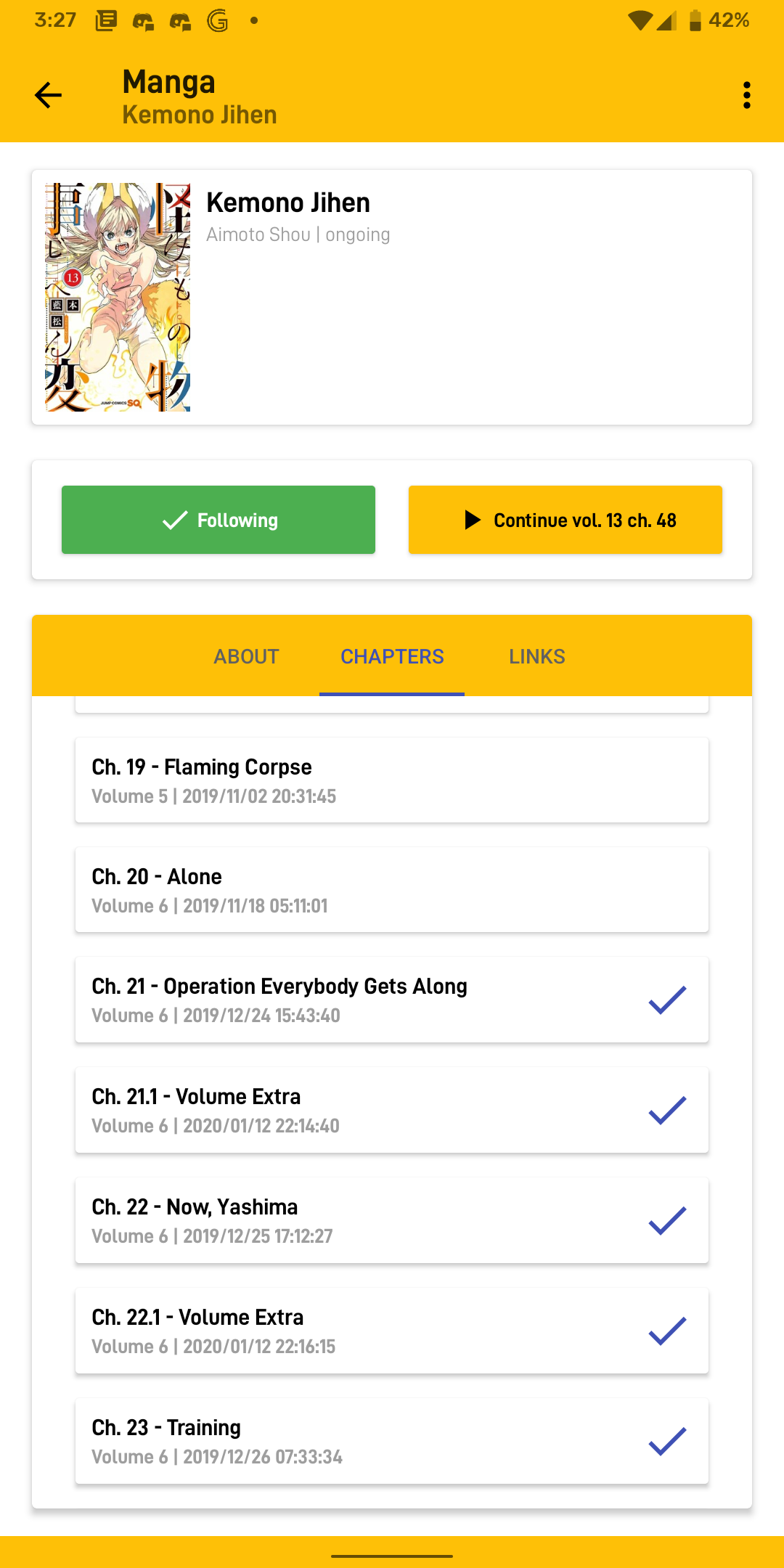This screenshot has width=784, height=1568.
Task: Open Ch. 20 - Alone
Action: 392,890
